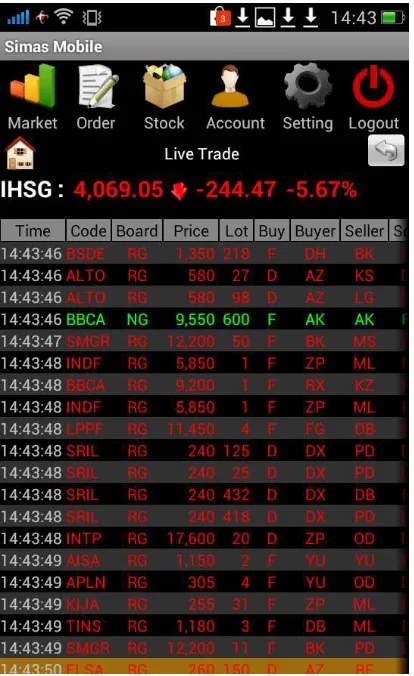Tap Logout power button
Viewport: 414px width, 676px height.
tap(373, 97)
